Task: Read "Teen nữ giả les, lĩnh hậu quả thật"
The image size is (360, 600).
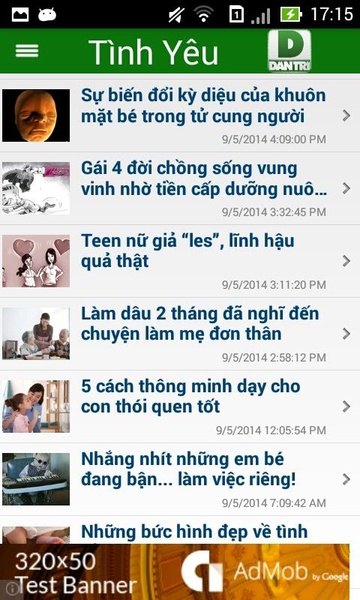Action: pos(180,261)
